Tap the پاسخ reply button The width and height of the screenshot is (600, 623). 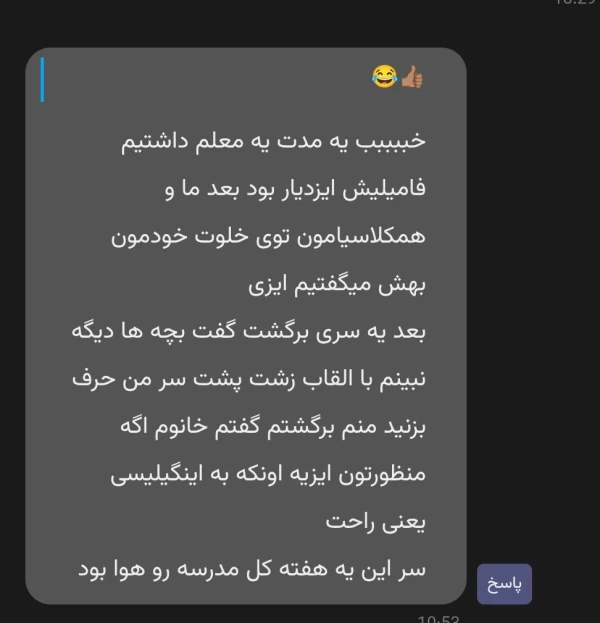(x=504, y=584)
